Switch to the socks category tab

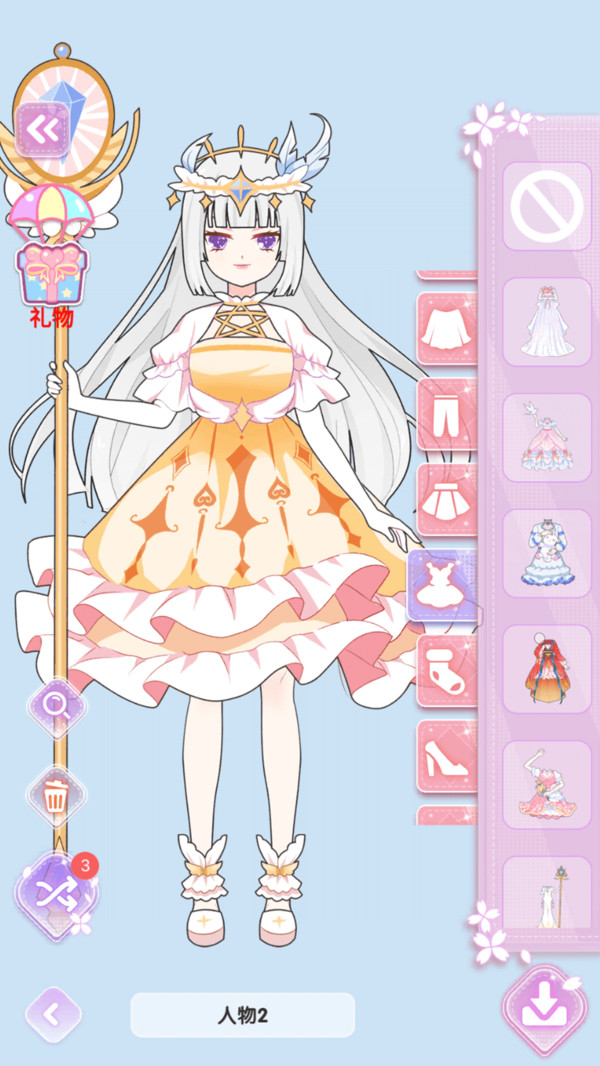[x=446, y=671]
